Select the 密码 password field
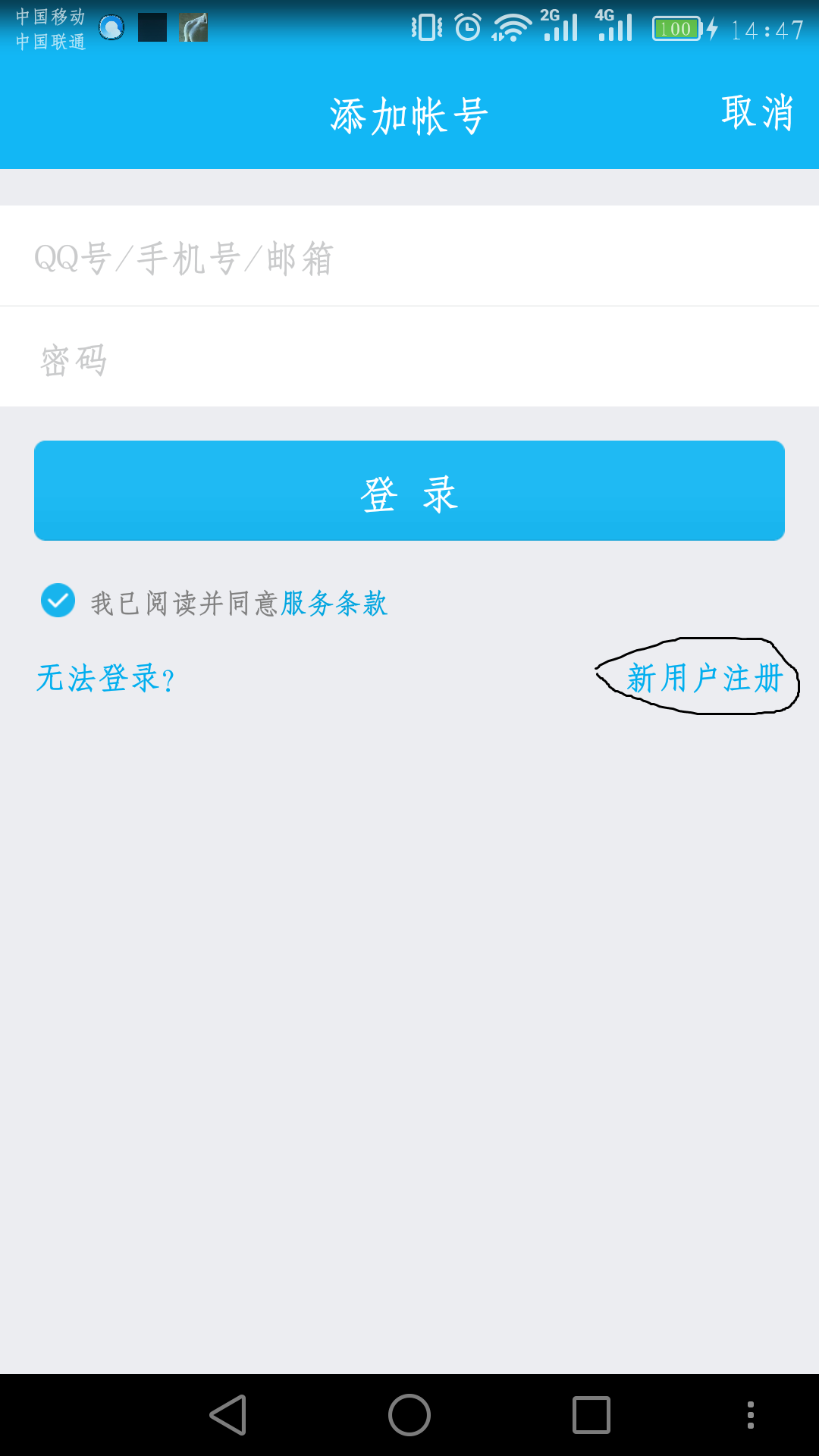 tap(409, 359)
